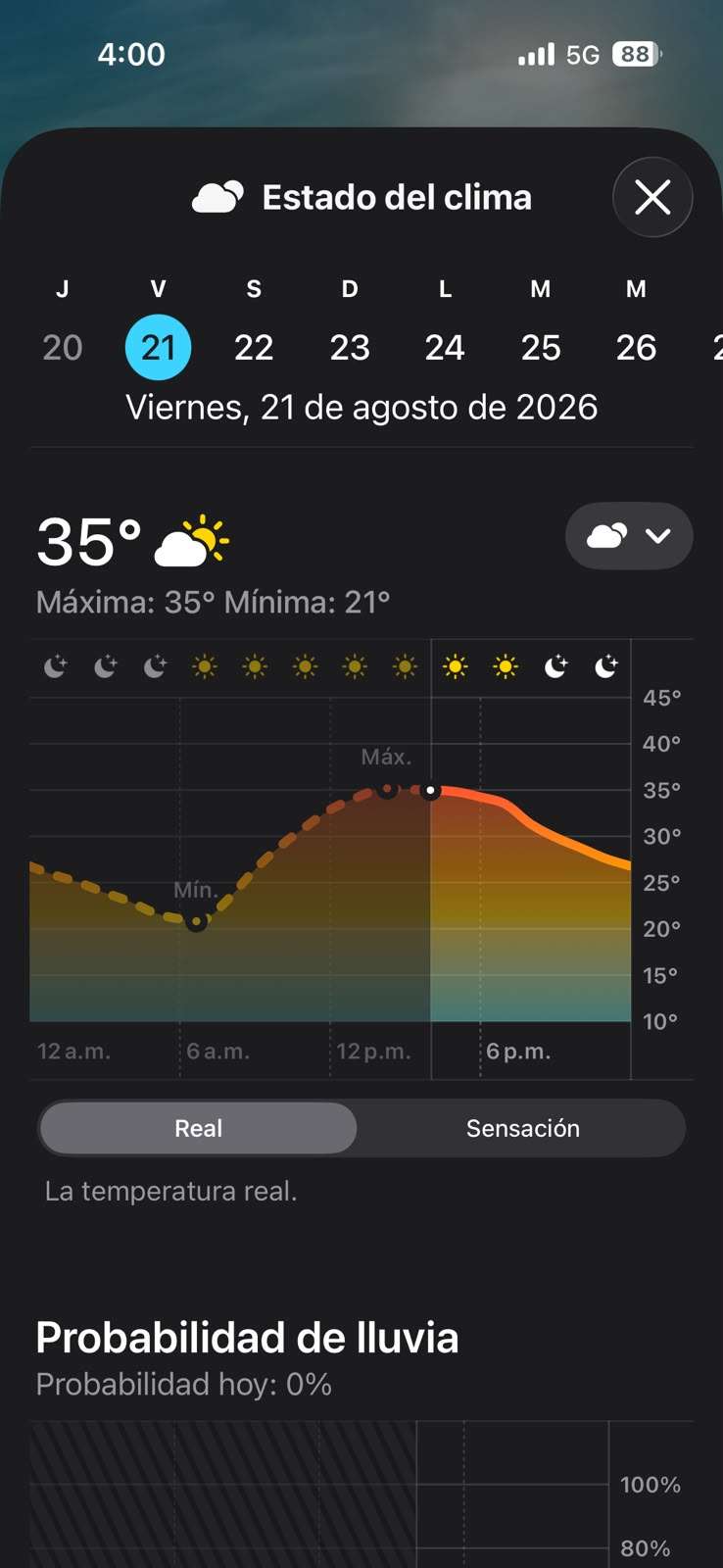Open the weather condition dropdown
The width and height of the screenshot is (723, 1568).
click(629, 536)
